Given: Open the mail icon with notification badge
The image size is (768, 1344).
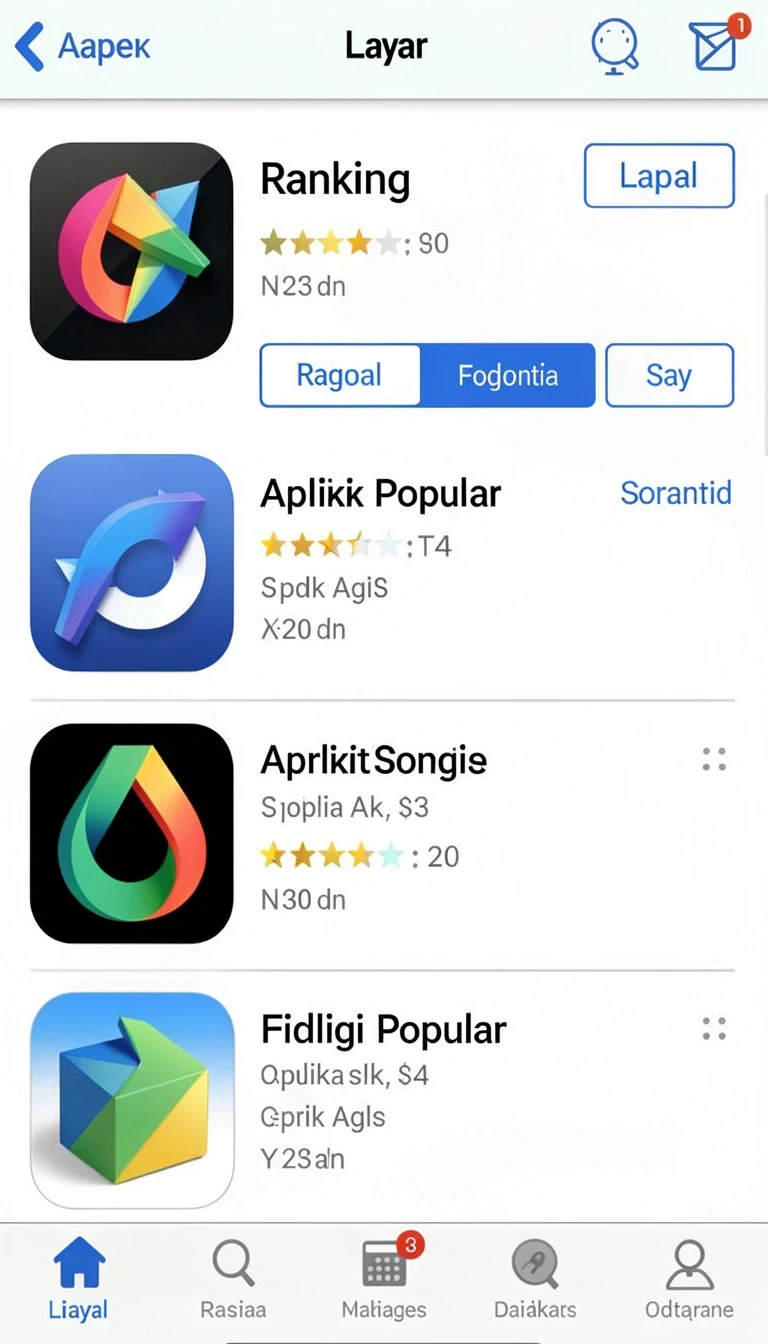Looking at the screenshot, I should [x=716, y=44].
